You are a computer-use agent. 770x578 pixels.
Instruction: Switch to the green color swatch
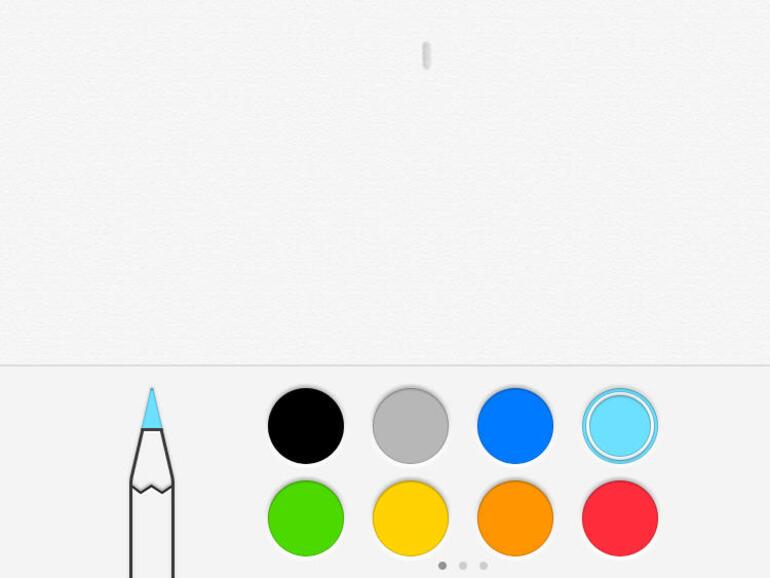[x=306, y=518]
